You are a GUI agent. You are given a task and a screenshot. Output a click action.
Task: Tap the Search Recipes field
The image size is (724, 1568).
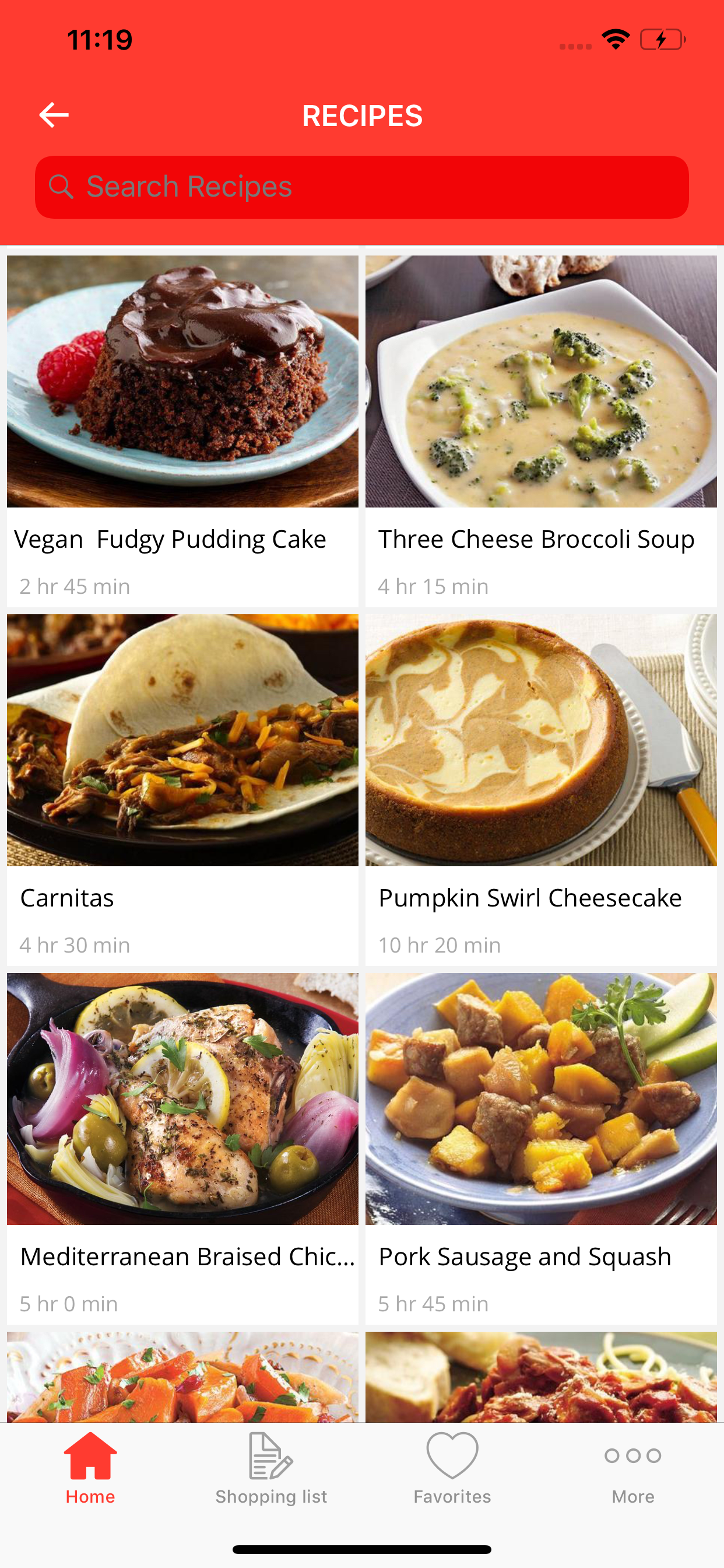tap(361, 187)
